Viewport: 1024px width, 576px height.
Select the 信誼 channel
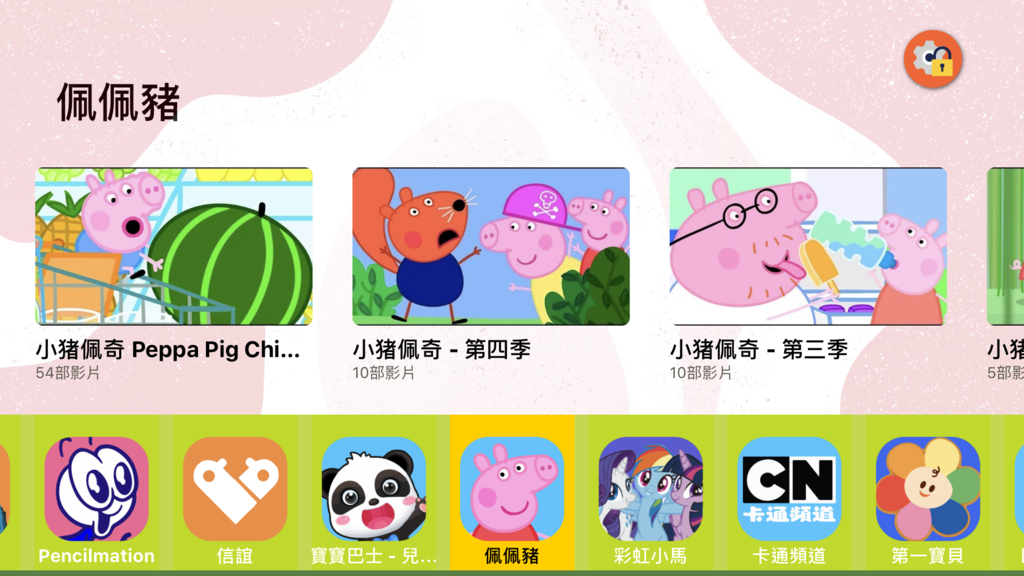235,490
